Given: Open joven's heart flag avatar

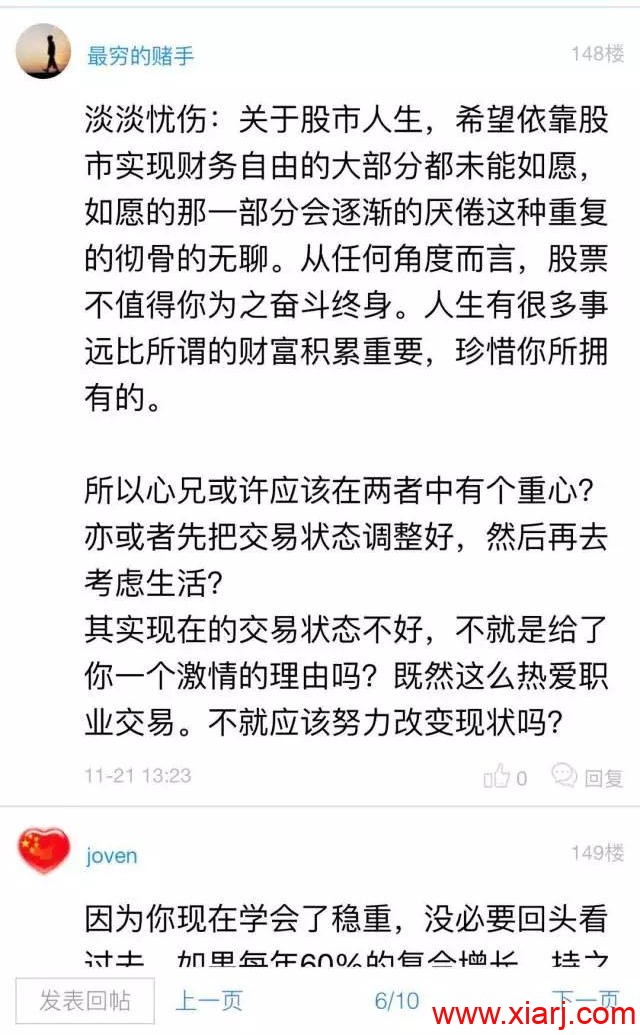Looking at the screenshot, I should click(43, 852).
